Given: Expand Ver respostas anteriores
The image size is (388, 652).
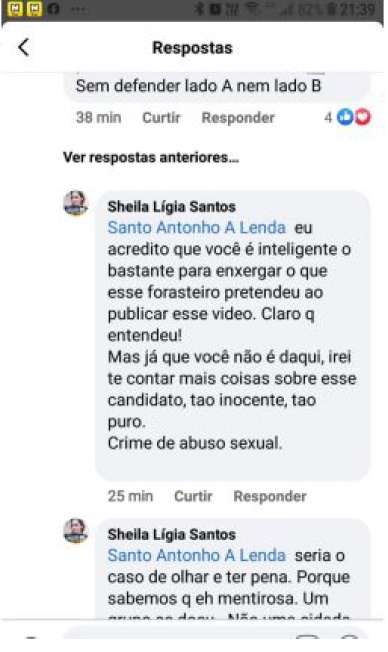Looking at the screenshot, I should click(151, 157).
